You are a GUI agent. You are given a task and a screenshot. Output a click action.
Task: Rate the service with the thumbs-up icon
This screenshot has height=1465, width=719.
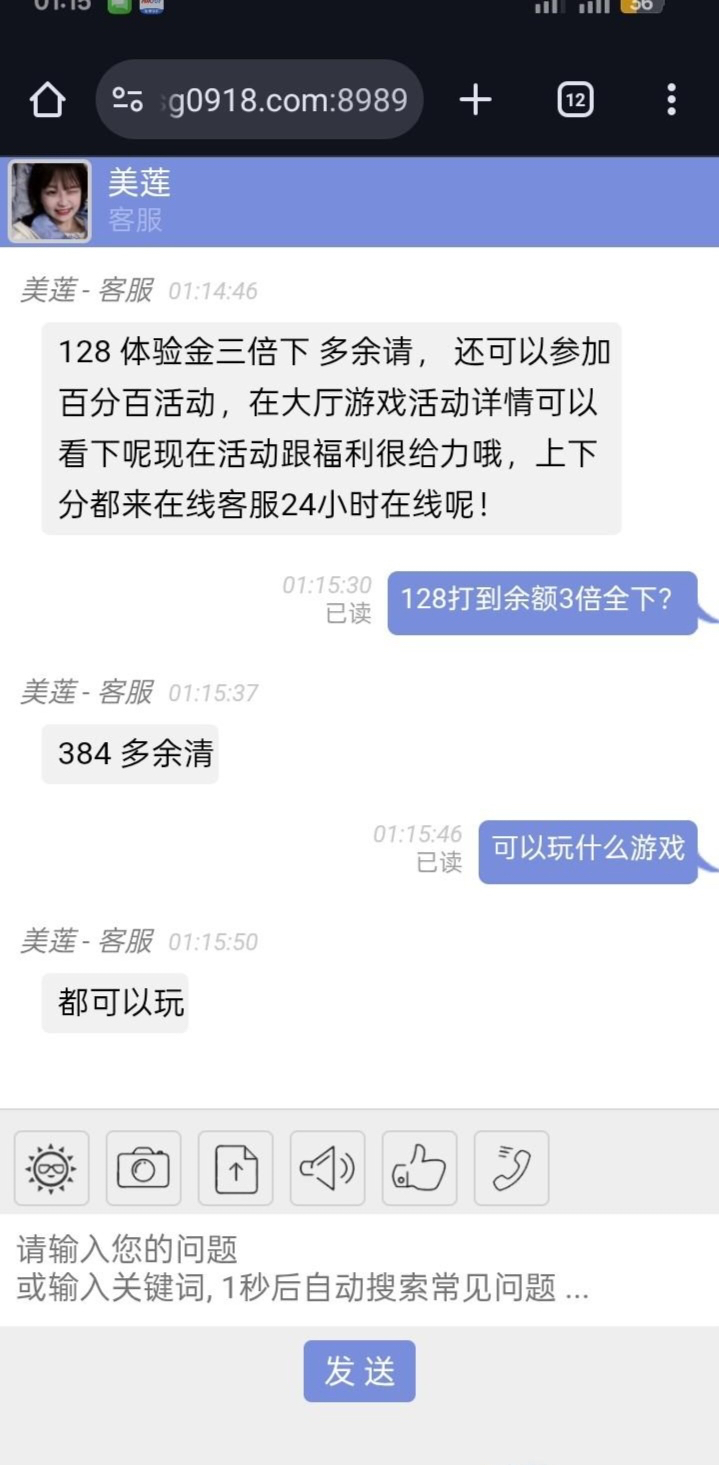click(419, 1168)
